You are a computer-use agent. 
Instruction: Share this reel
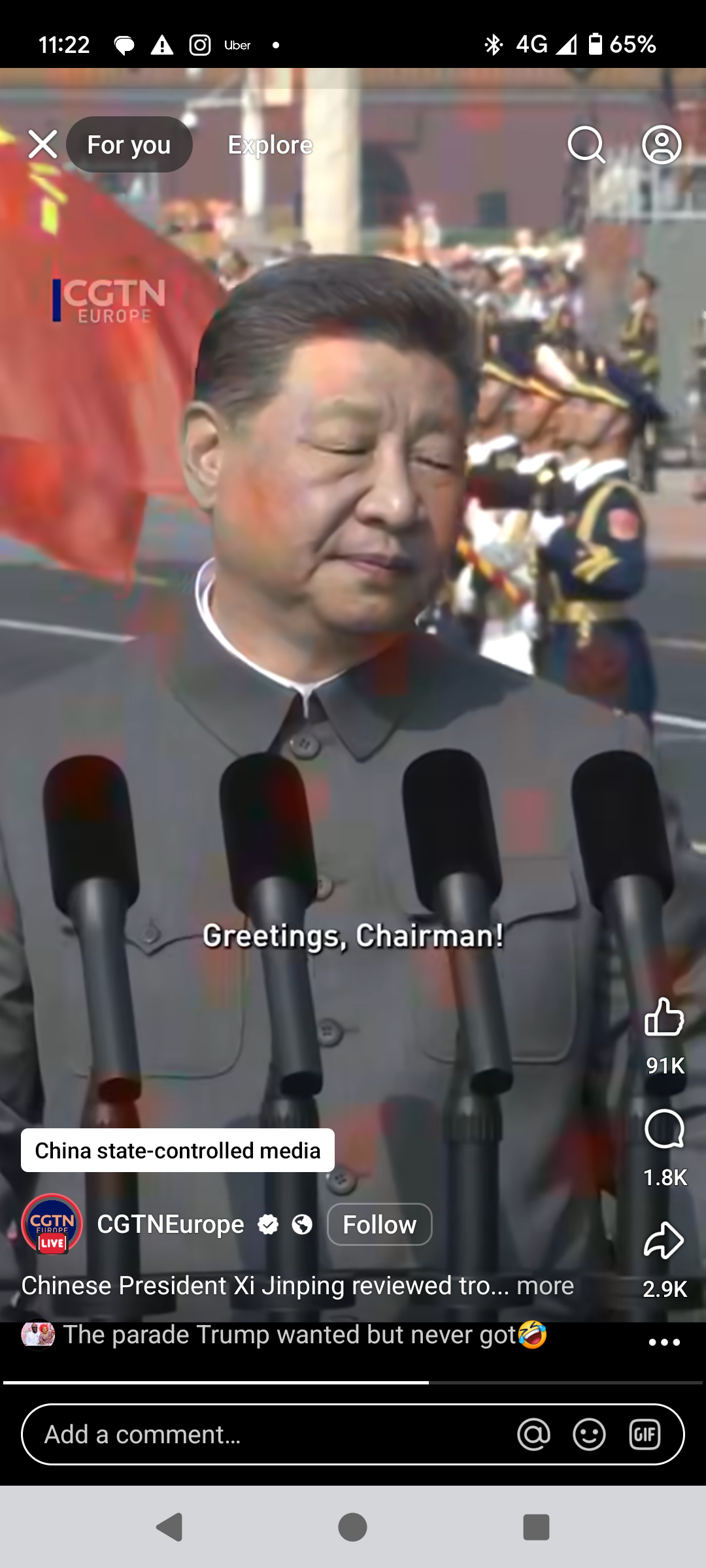coord(664,1240)
